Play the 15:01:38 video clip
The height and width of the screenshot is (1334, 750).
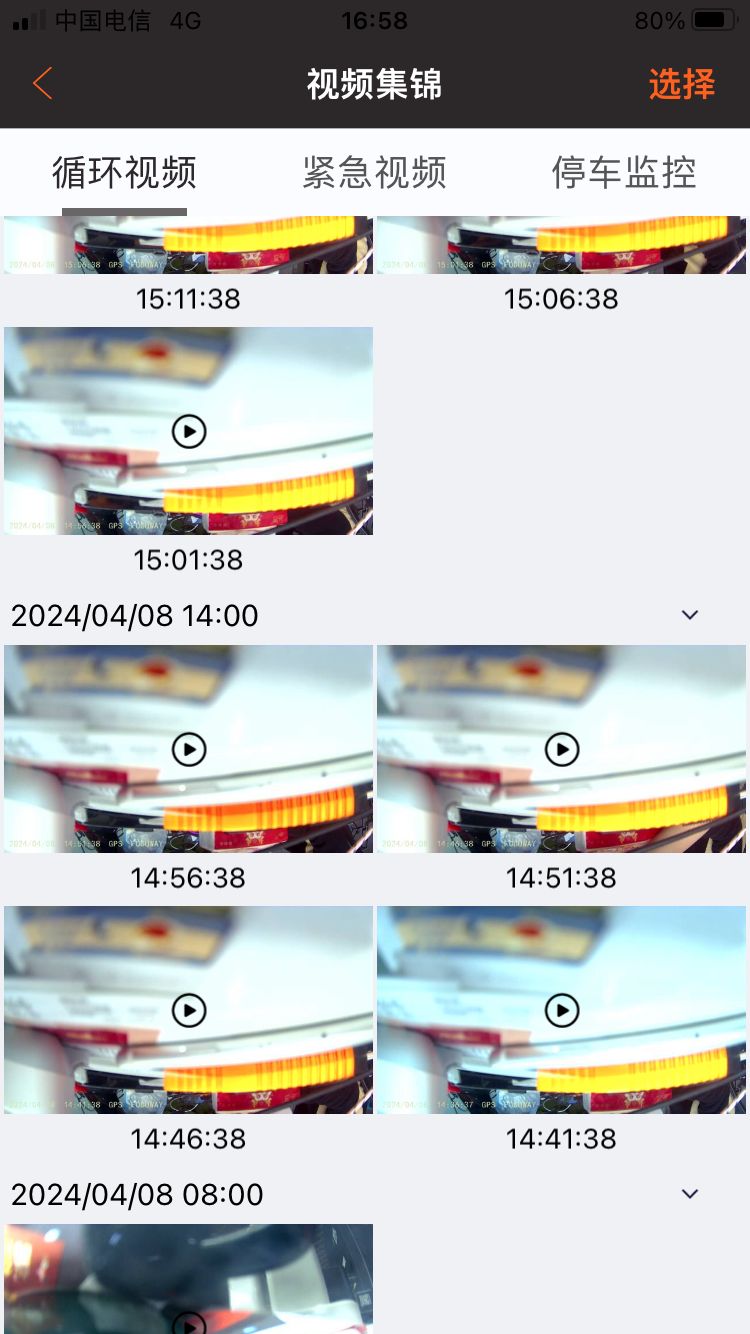[189, 431]
